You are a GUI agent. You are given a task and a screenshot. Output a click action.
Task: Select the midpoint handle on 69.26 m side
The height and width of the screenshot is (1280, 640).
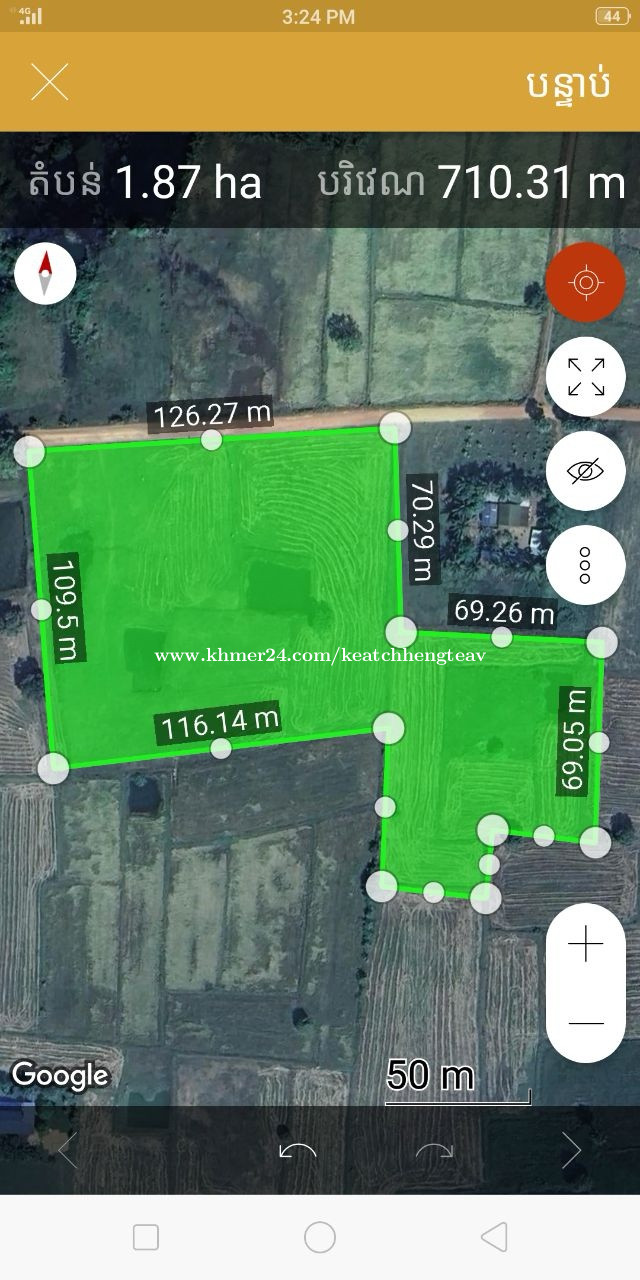[502, 637]
